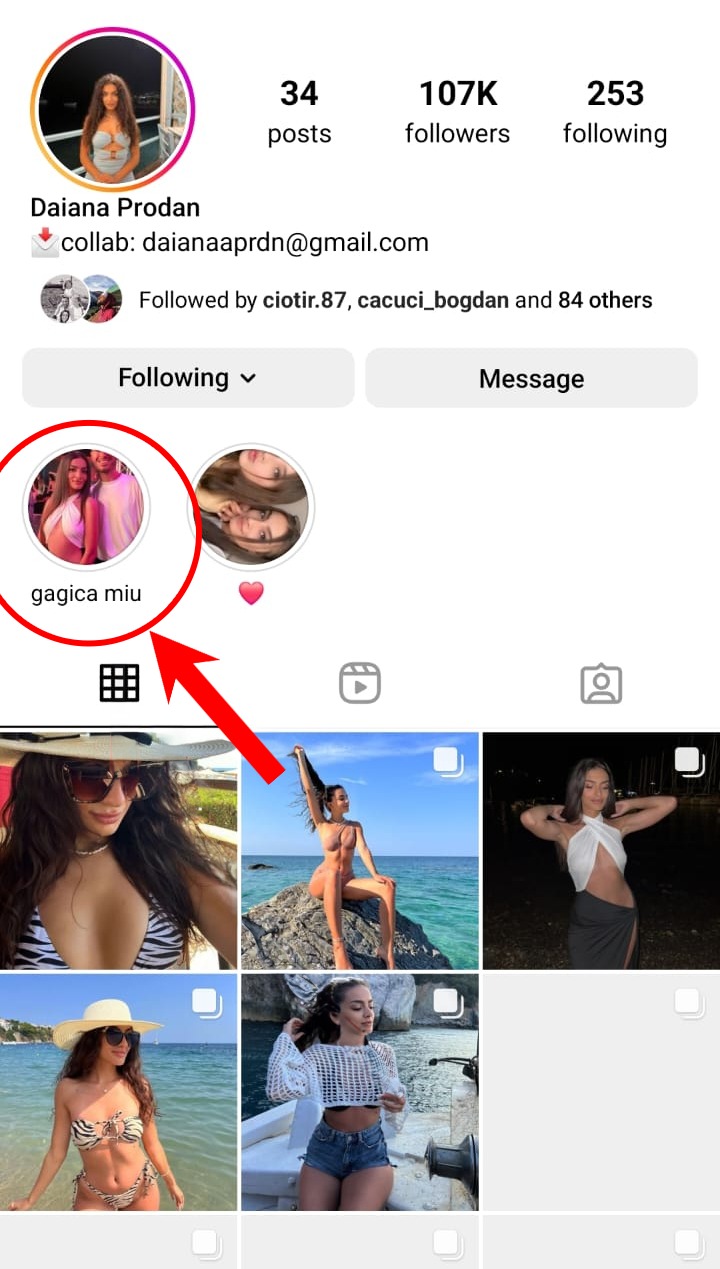
Task: Open the post of woman sitting on sea rock
Action: 360,850
